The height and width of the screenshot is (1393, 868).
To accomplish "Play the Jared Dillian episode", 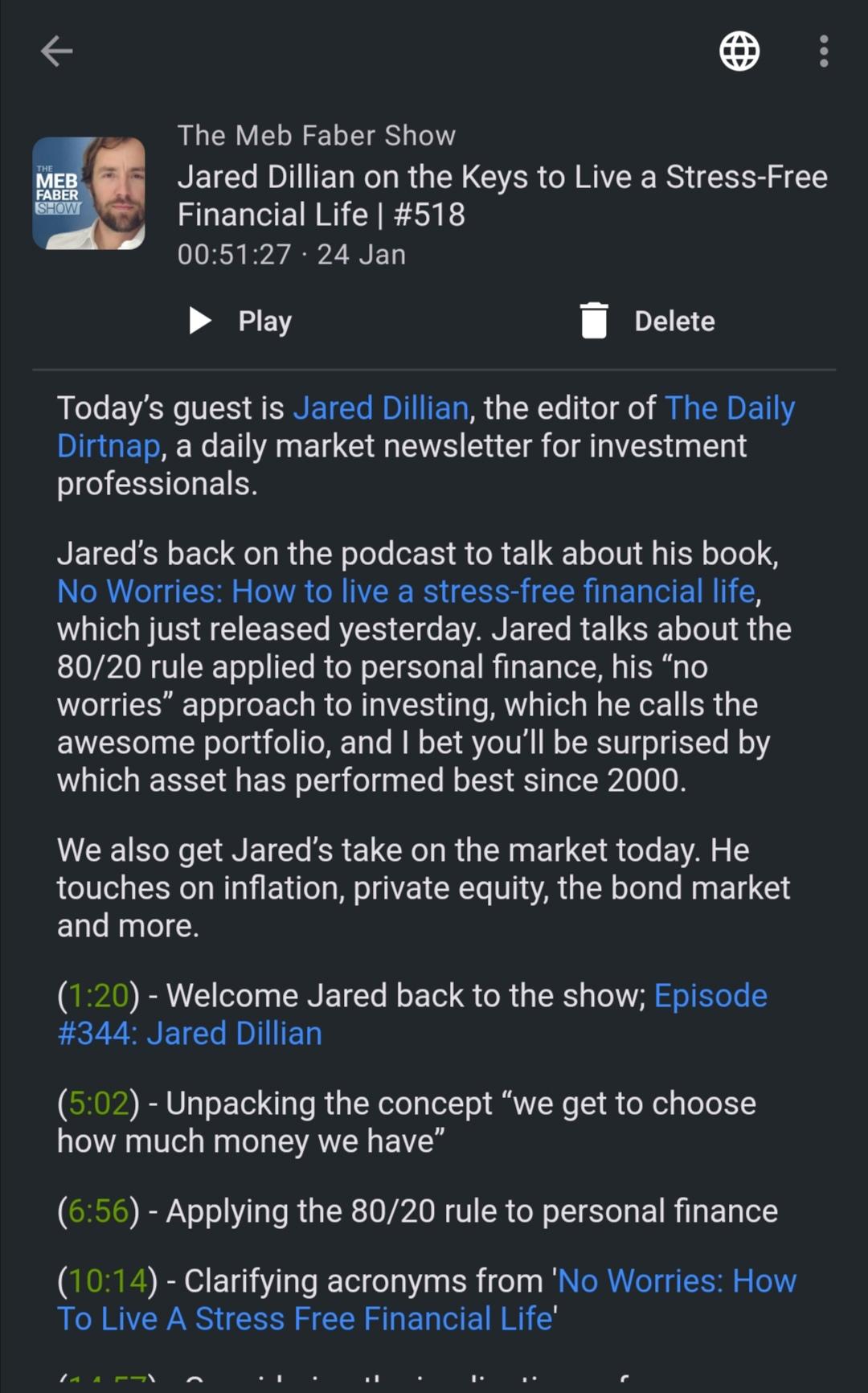I will click(x=240, y=321).
